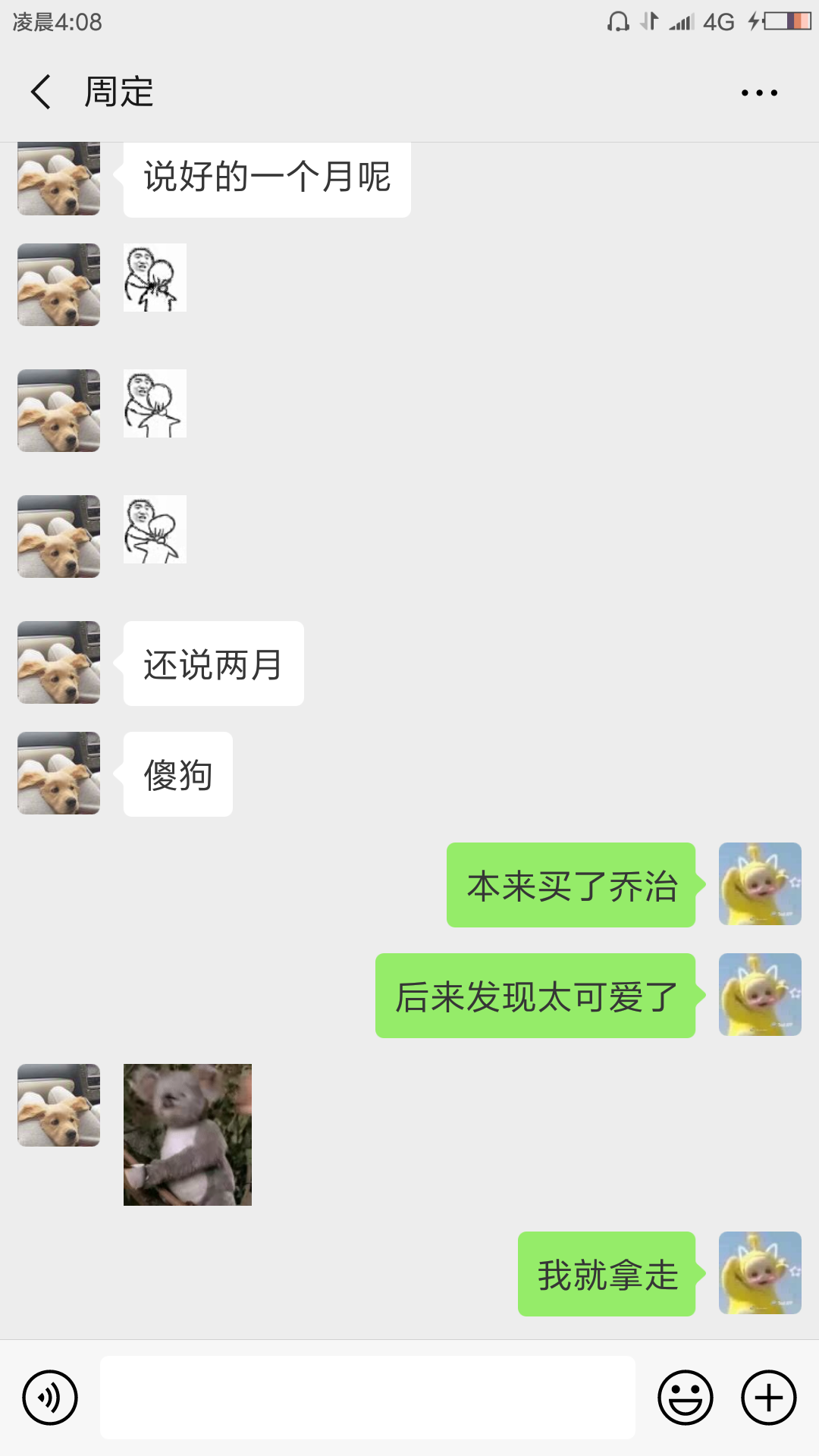
Task: Tap dog avatar beside 说好的一个月呢
Action: click(59, 178)
